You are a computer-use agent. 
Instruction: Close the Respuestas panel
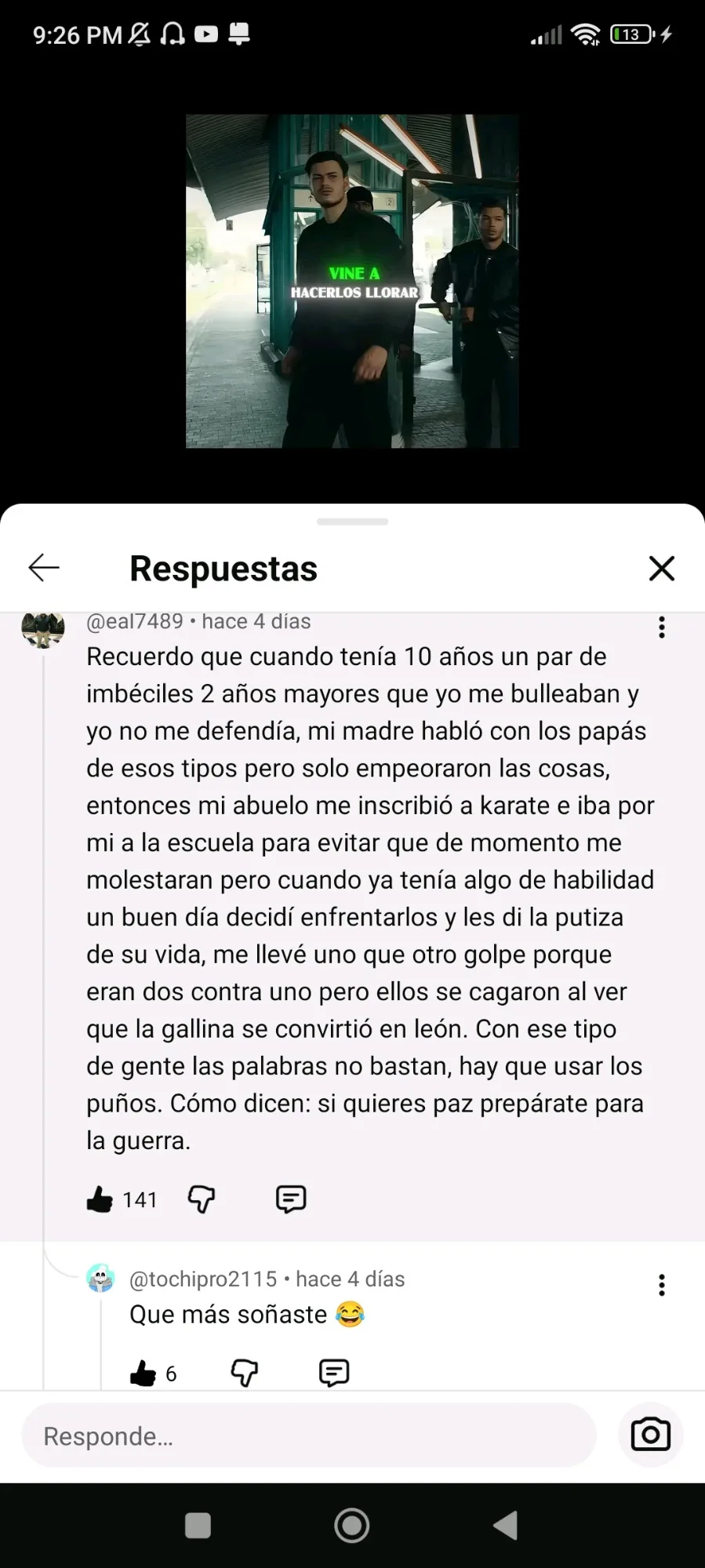click(662, 568)
